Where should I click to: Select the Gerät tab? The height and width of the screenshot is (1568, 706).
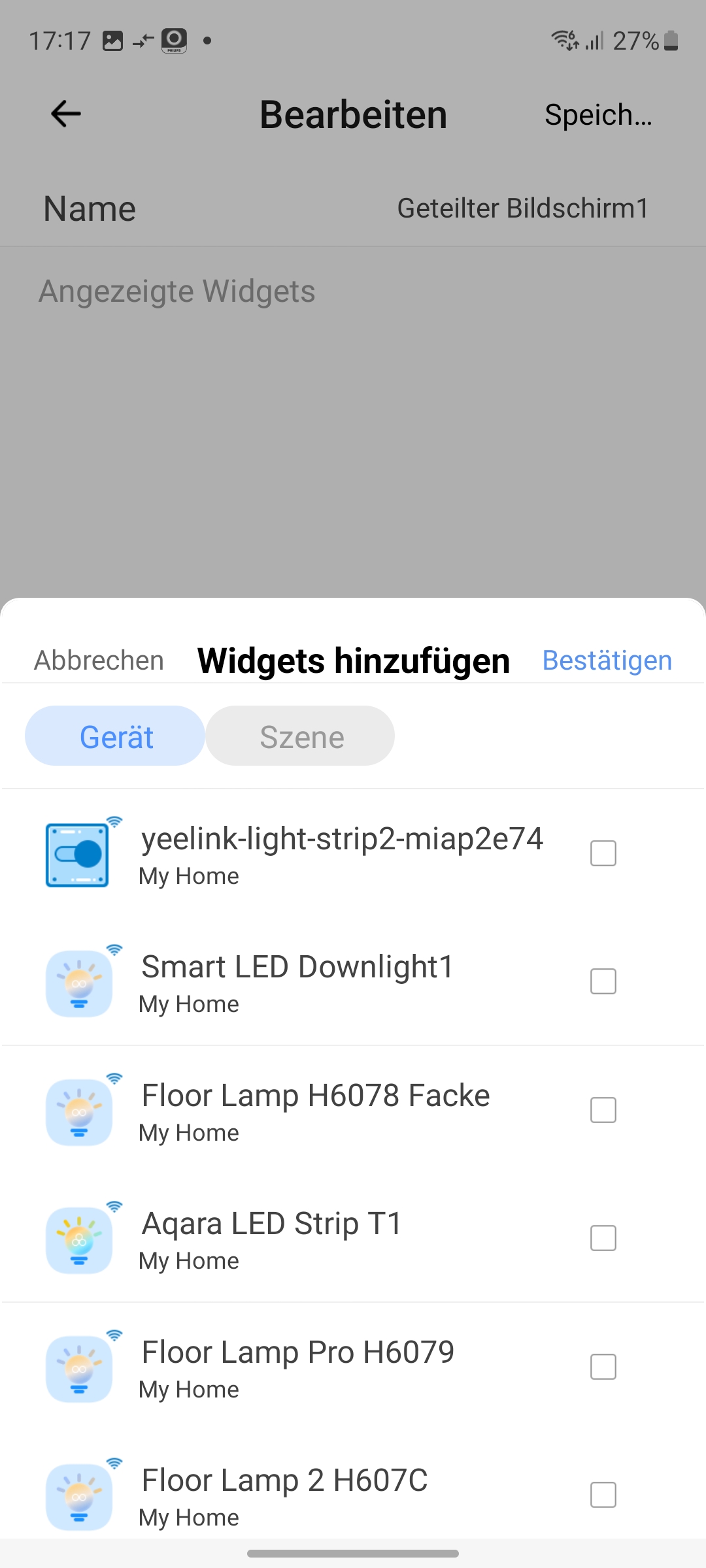tap(116, 736)
